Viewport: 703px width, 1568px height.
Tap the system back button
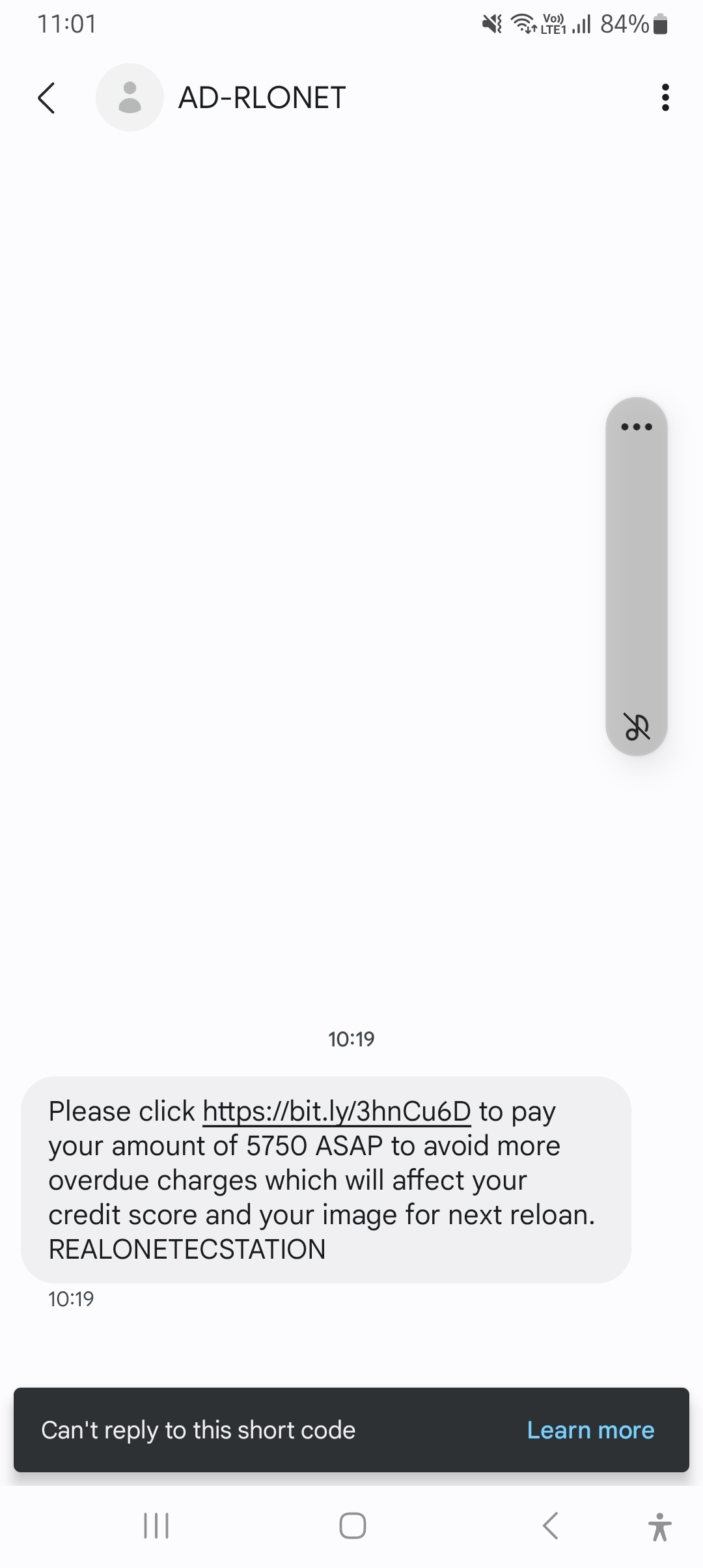(551, 1525)
